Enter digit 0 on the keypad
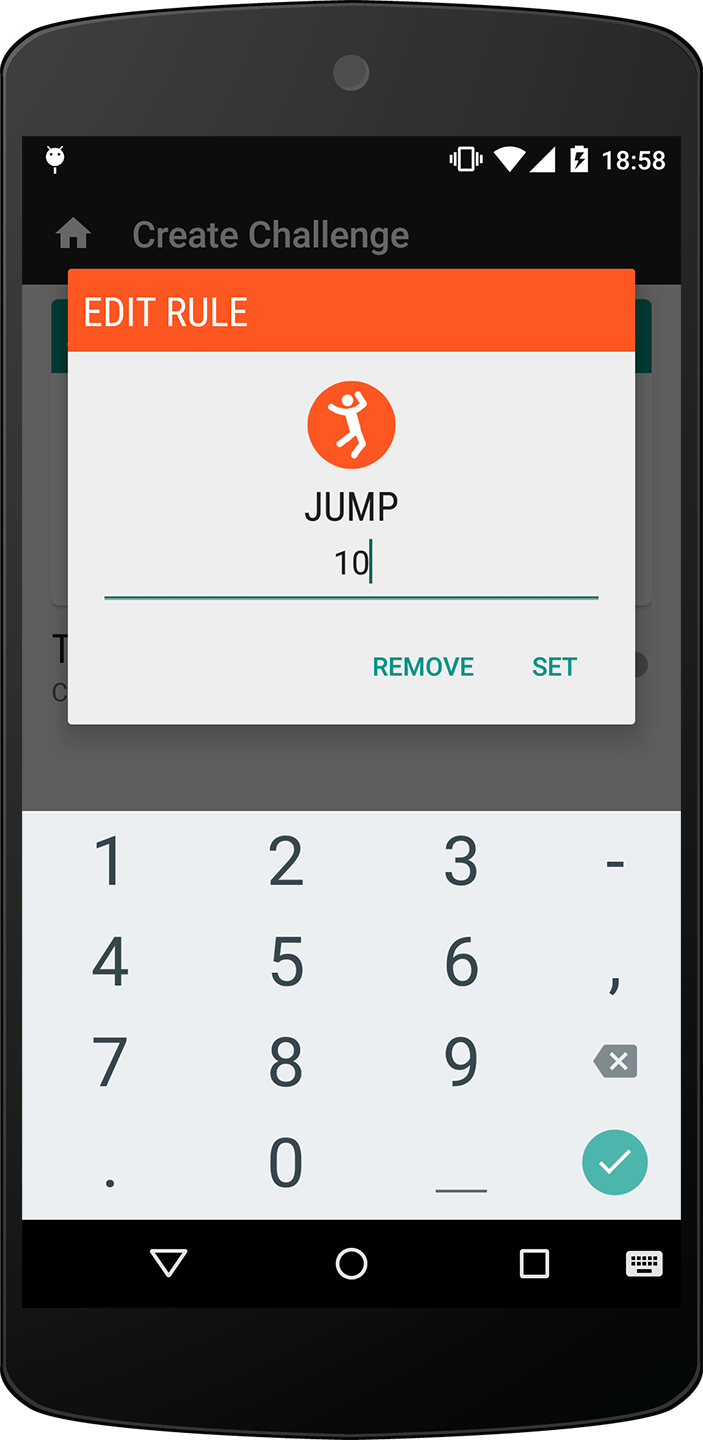703x1440 pixels. (x=286, y=1163)
